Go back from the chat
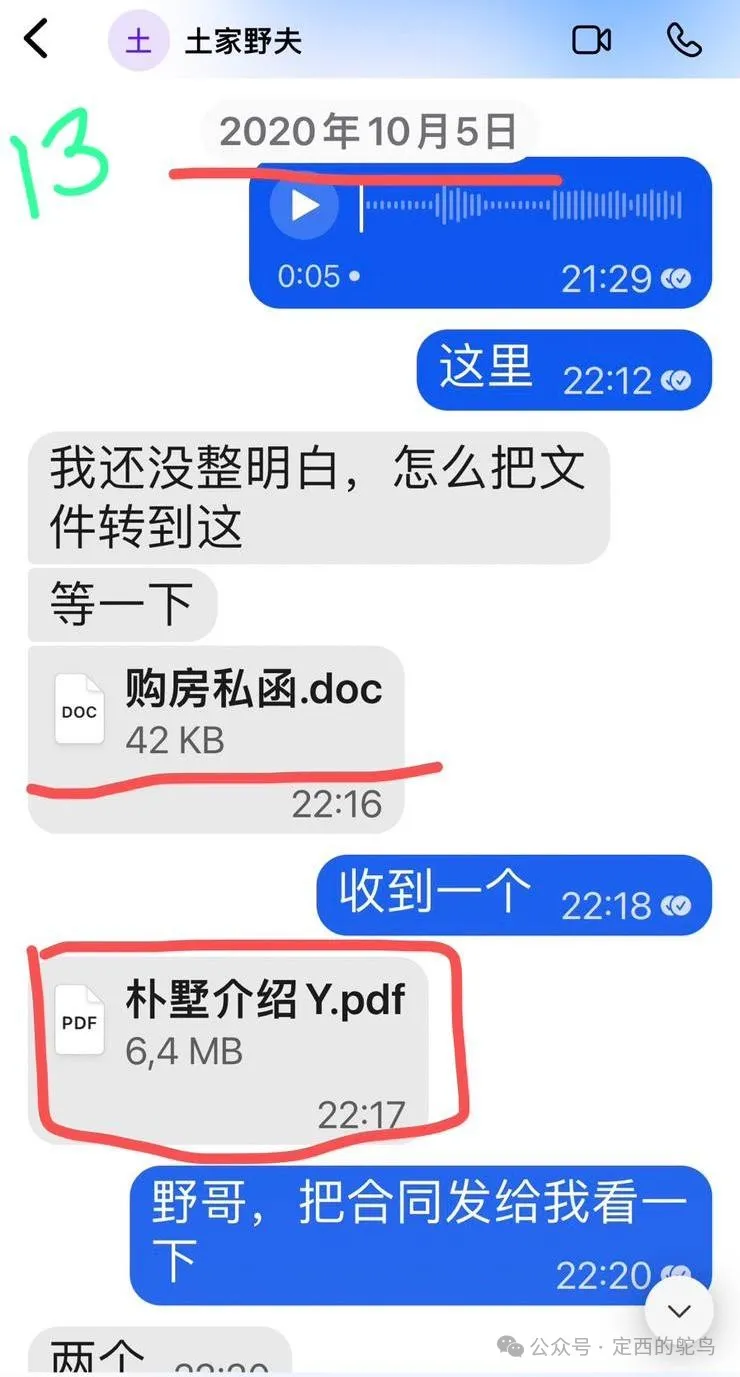The image size is (740, 1377). tap(37, 40)
